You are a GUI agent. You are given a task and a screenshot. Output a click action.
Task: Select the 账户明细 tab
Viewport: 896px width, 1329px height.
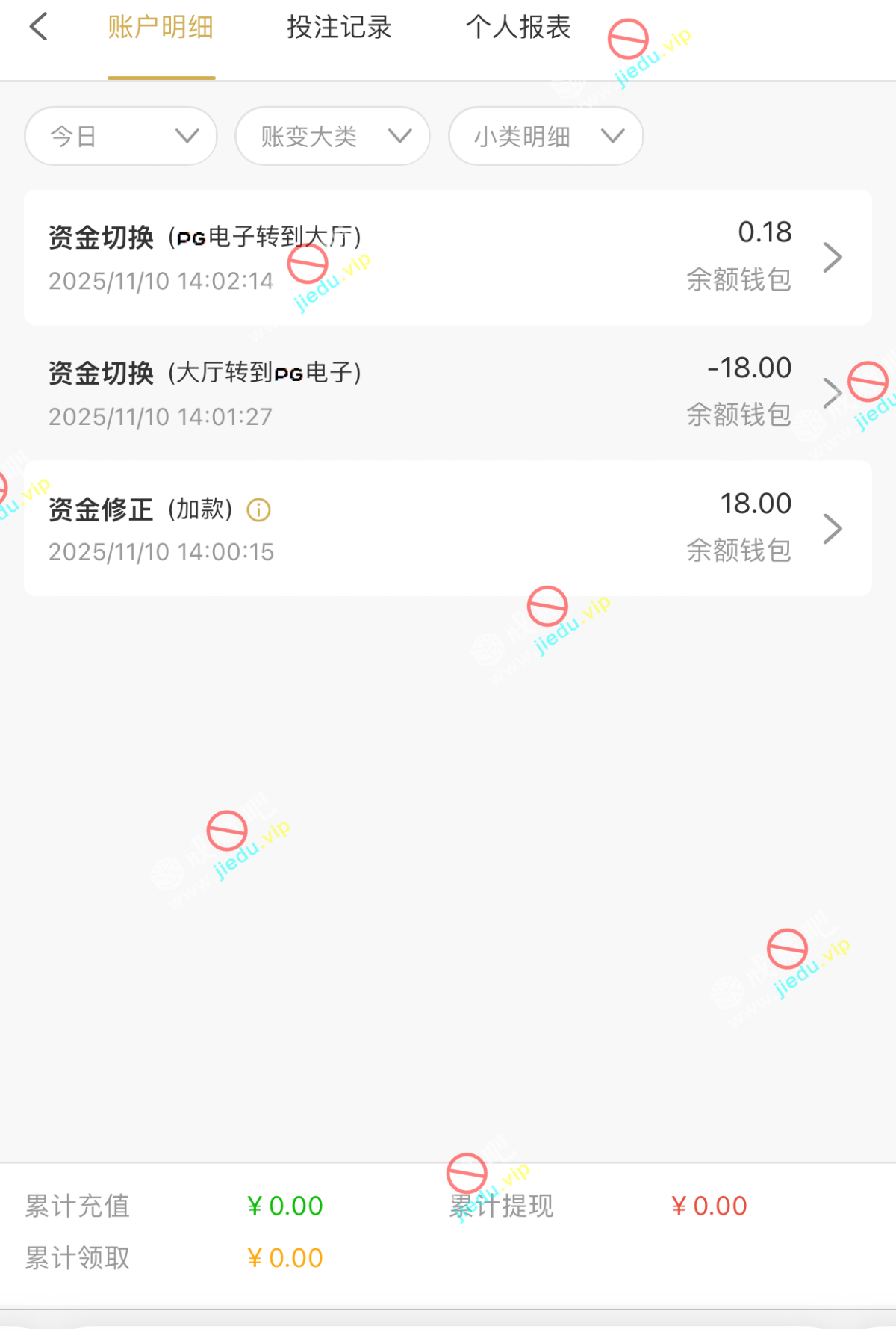(x=161, y=28)
